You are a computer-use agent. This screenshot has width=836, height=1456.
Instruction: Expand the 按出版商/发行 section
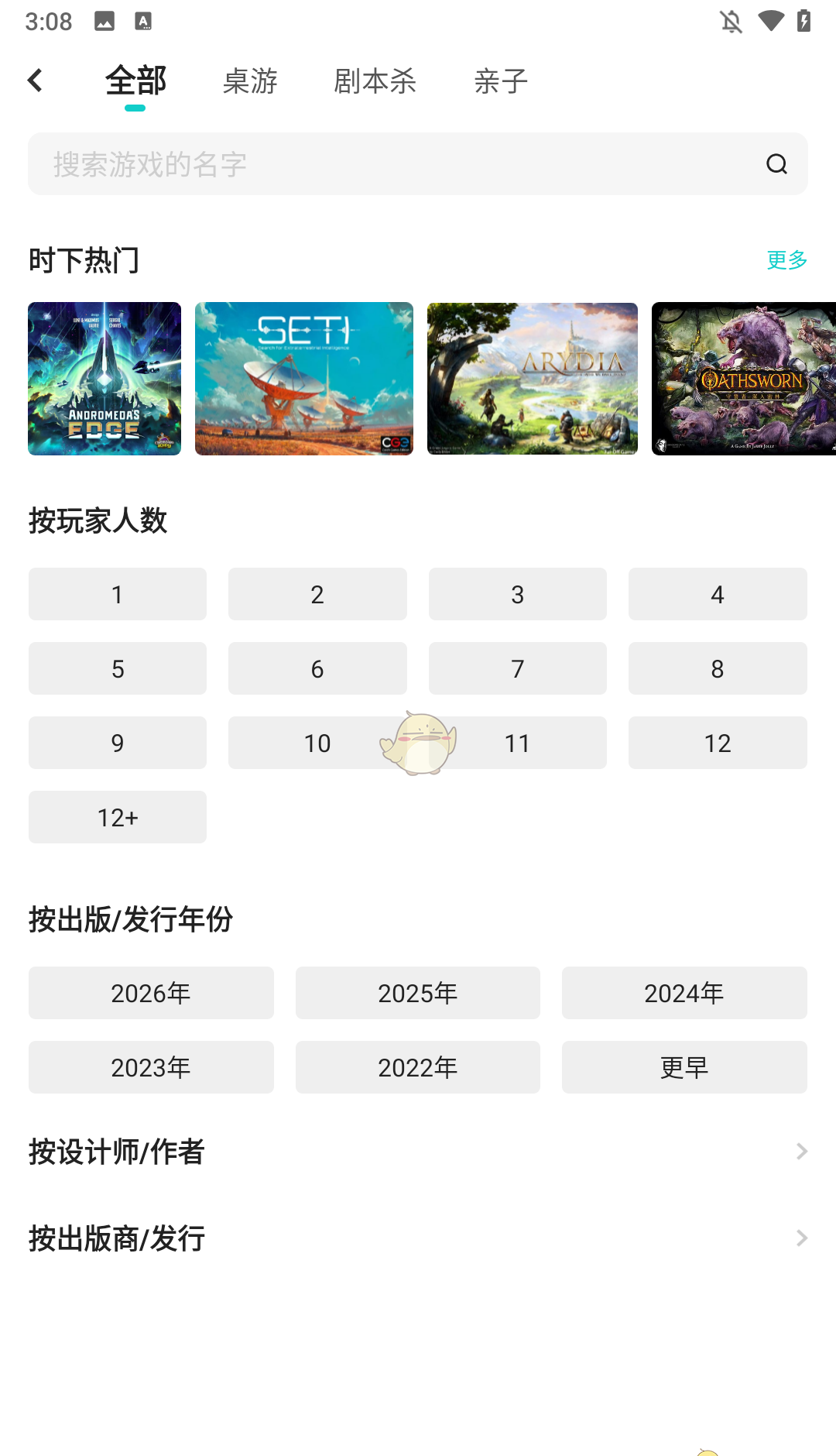click(x=418, y=1238)
